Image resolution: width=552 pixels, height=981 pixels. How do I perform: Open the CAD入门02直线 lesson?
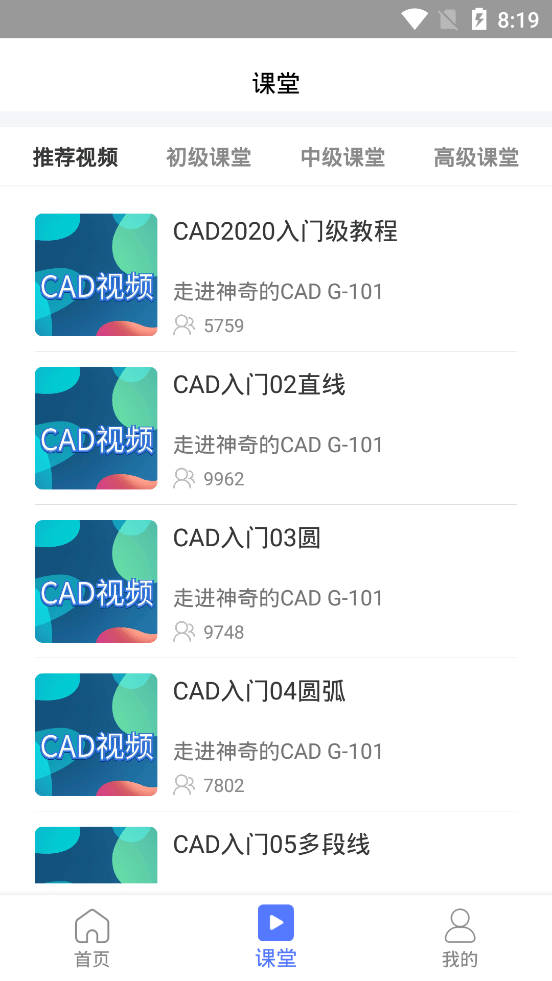coord(276,428)
